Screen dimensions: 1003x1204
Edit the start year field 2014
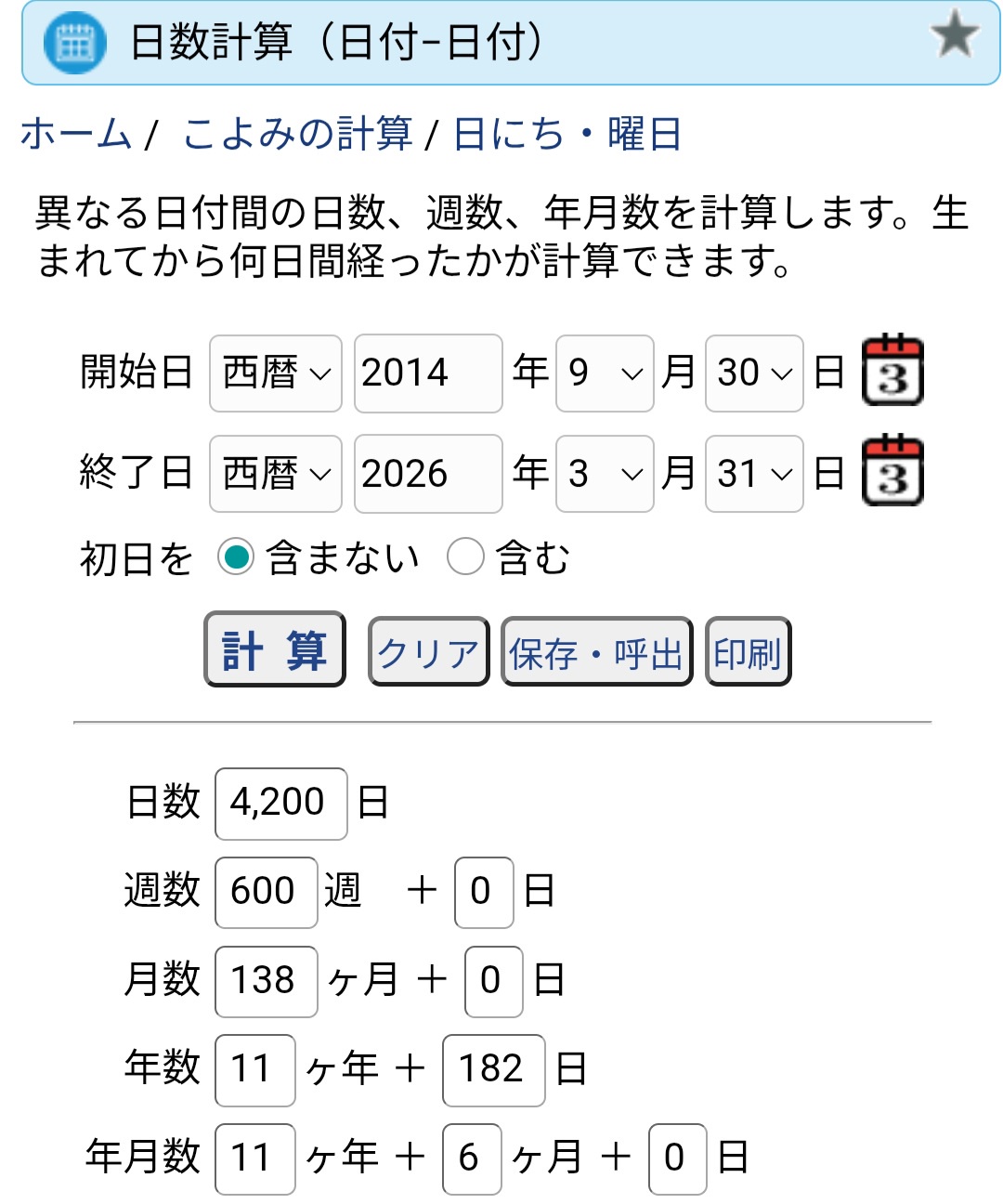427,373
